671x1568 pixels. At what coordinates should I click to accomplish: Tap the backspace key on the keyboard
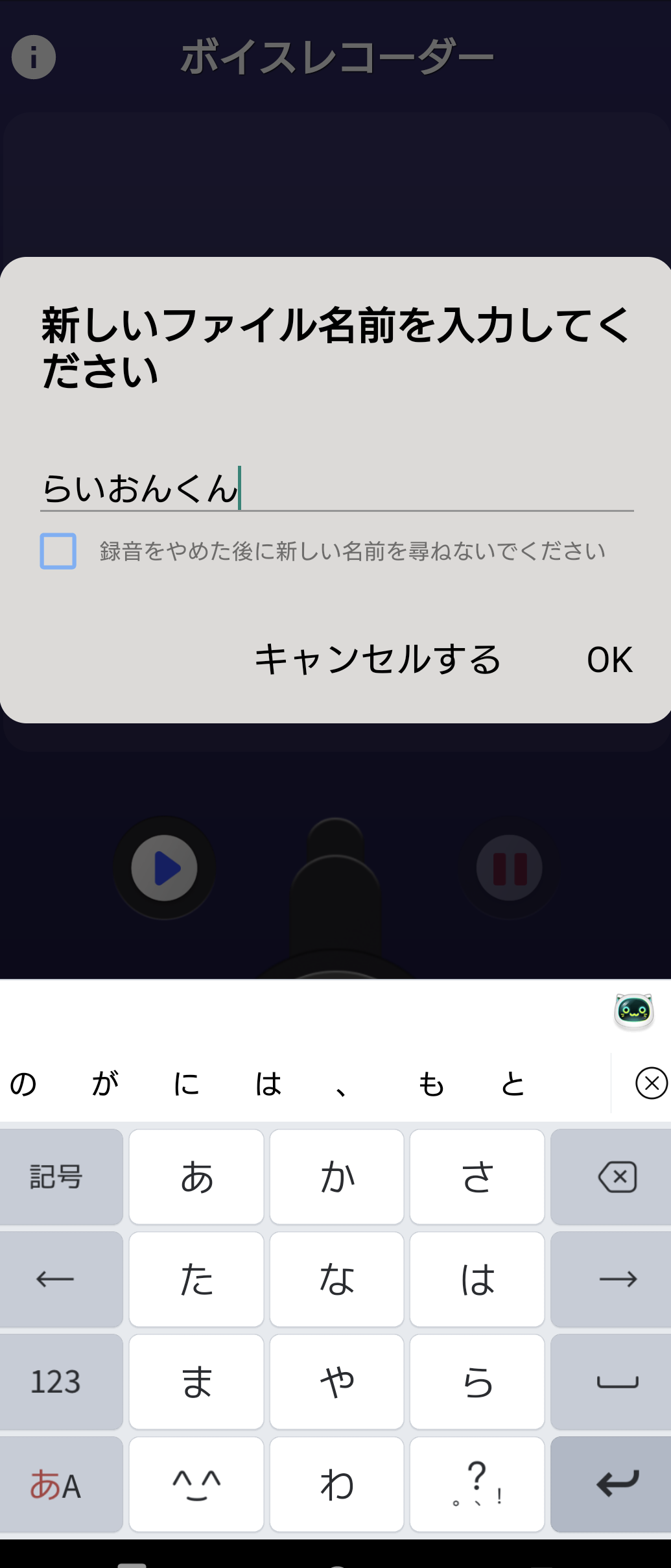[x=617, y=1177]
